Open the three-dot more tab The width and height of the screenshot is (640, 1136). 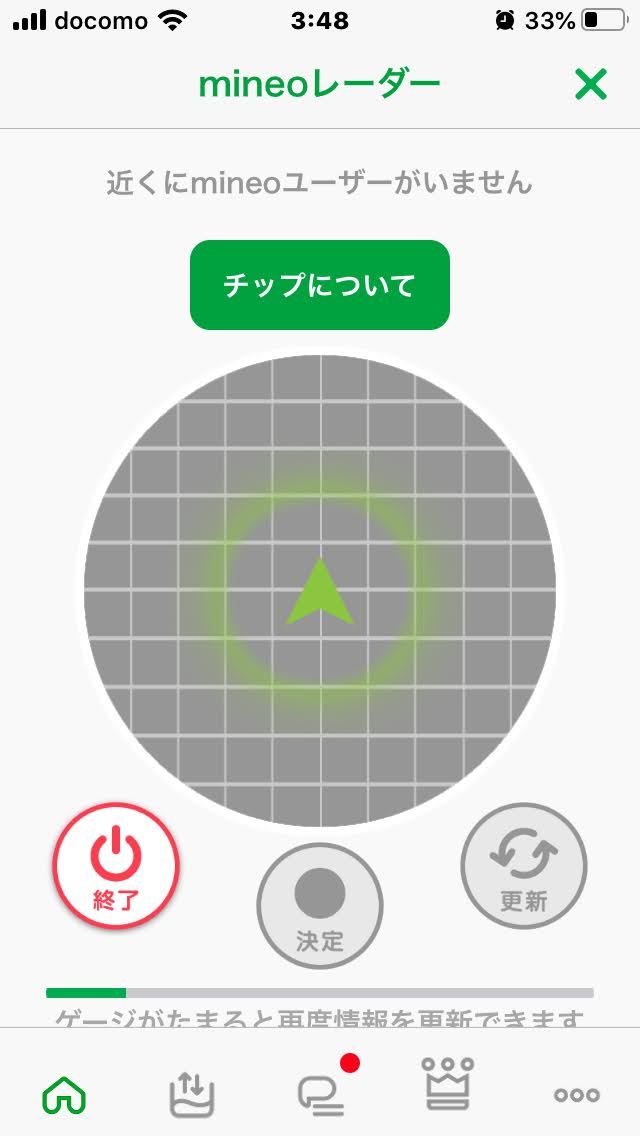[x=577, y=1095]
